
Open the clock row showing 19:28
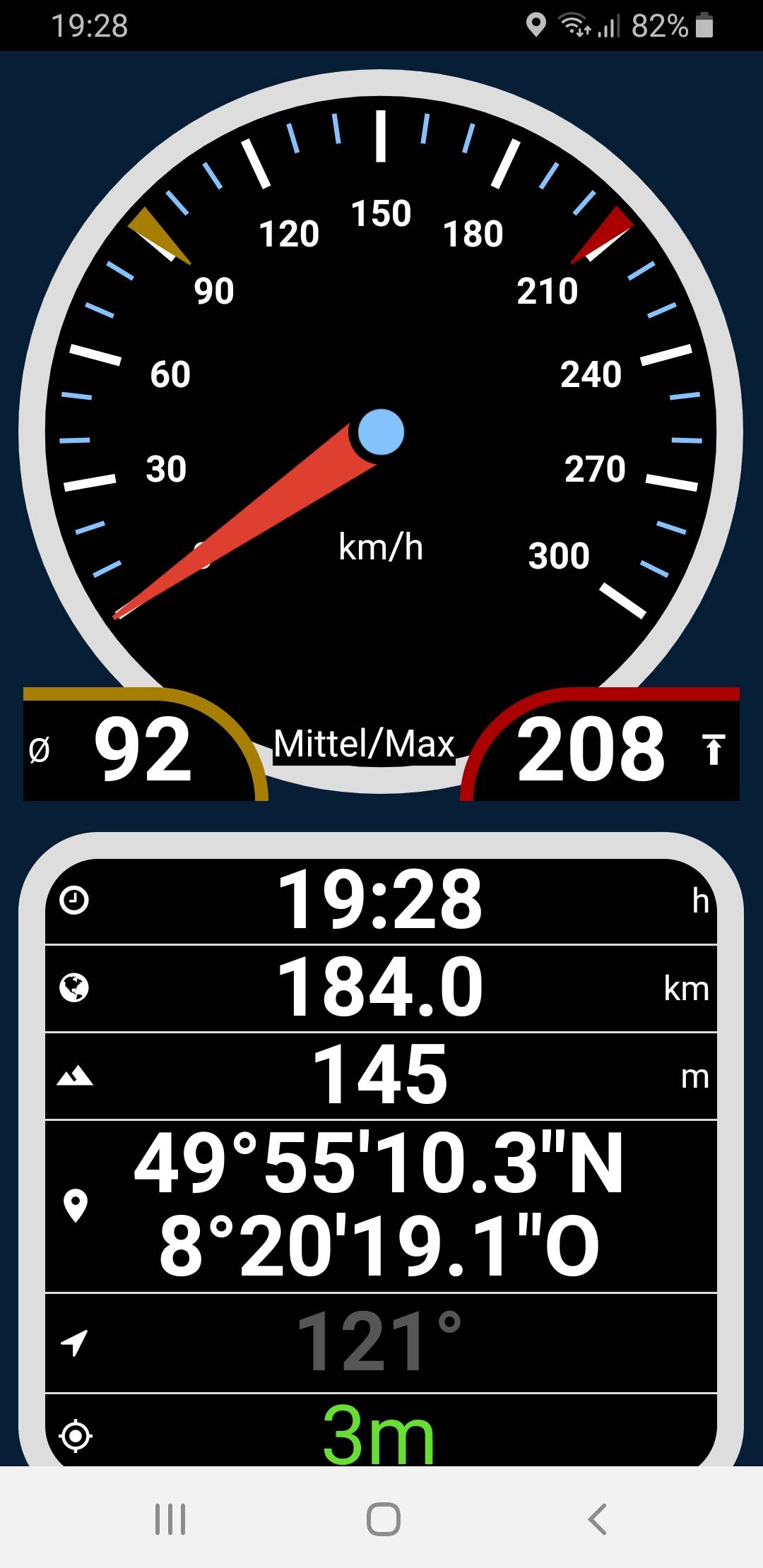pyautogui.click(x=381, y=901)
